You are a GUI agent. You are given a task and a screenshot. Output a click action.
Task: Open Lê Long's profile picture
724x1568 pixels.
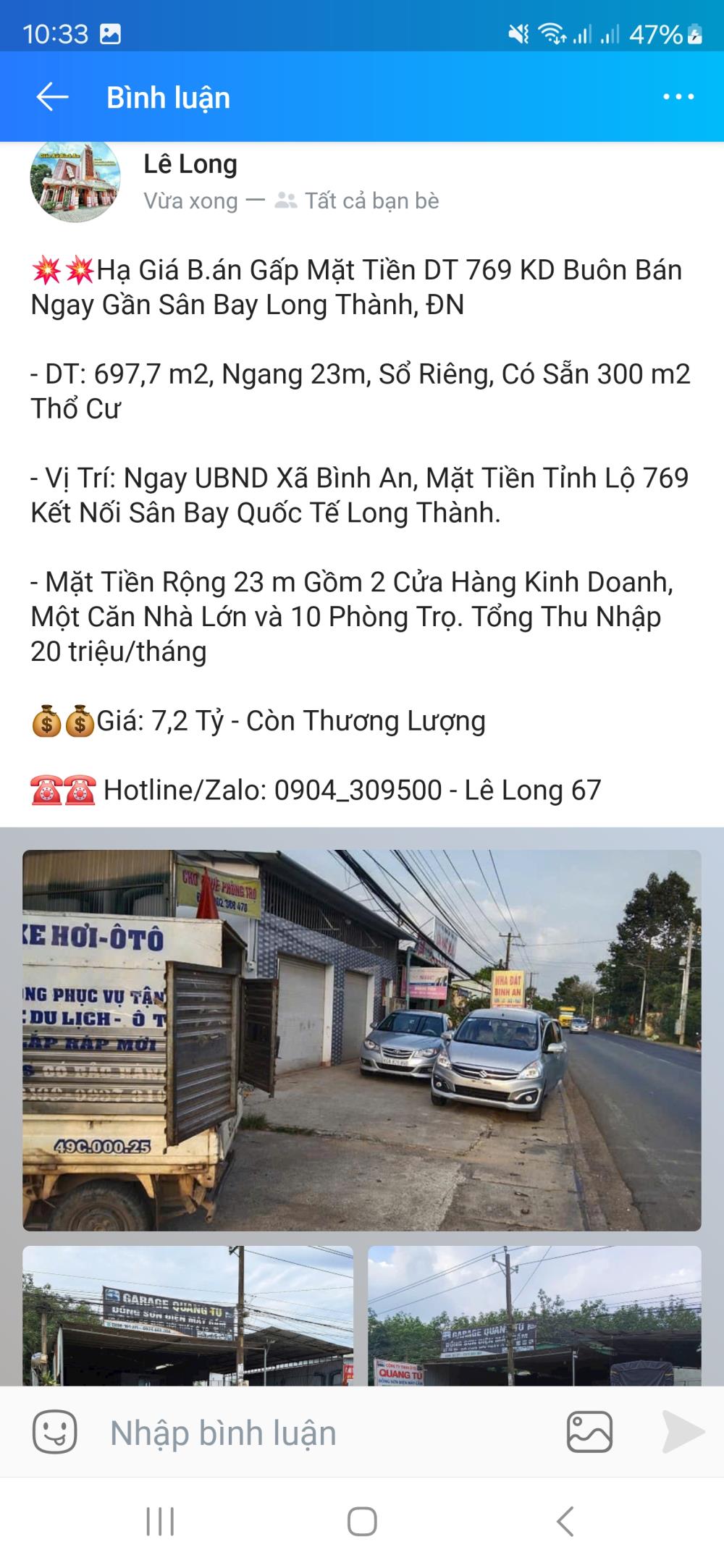(x=75, y=181)
